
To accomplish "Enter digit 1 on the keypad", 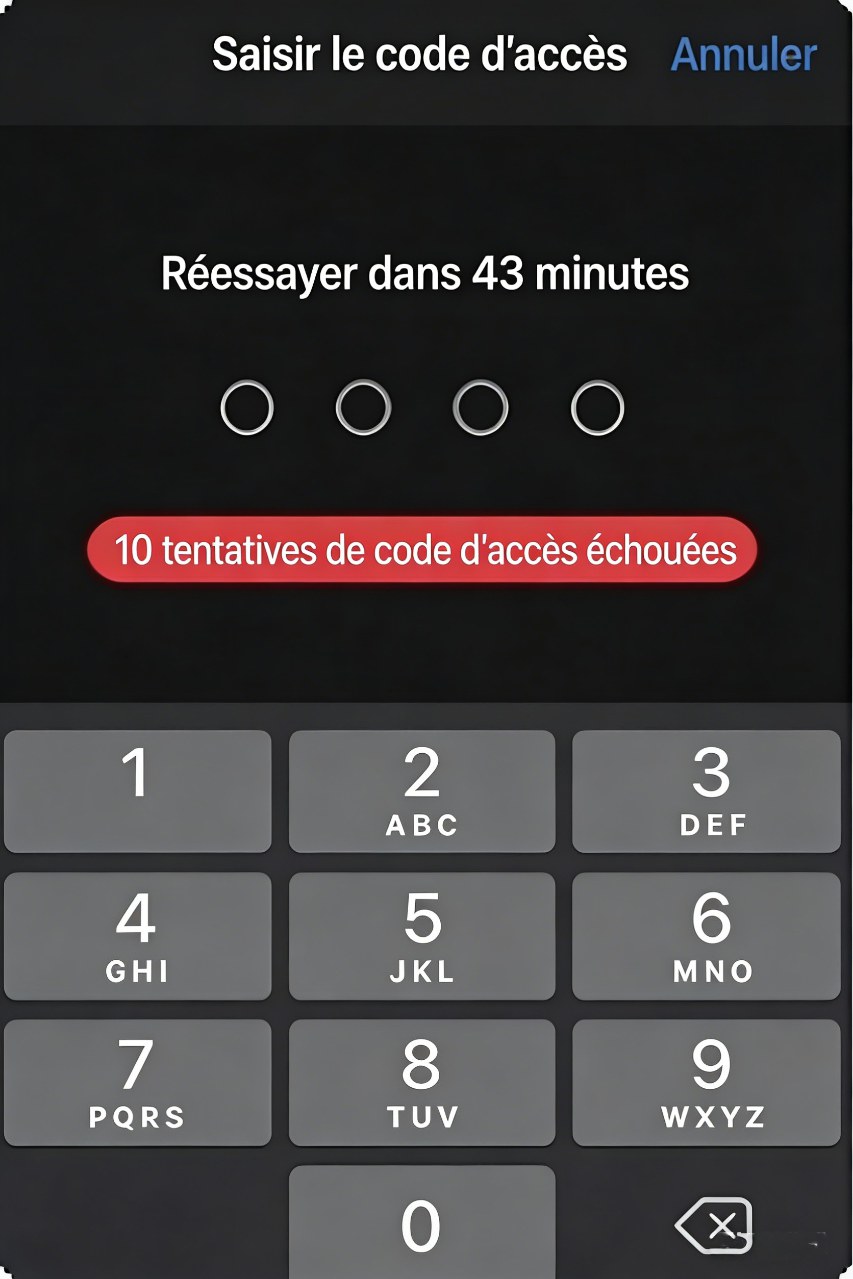I will [137, 791].
